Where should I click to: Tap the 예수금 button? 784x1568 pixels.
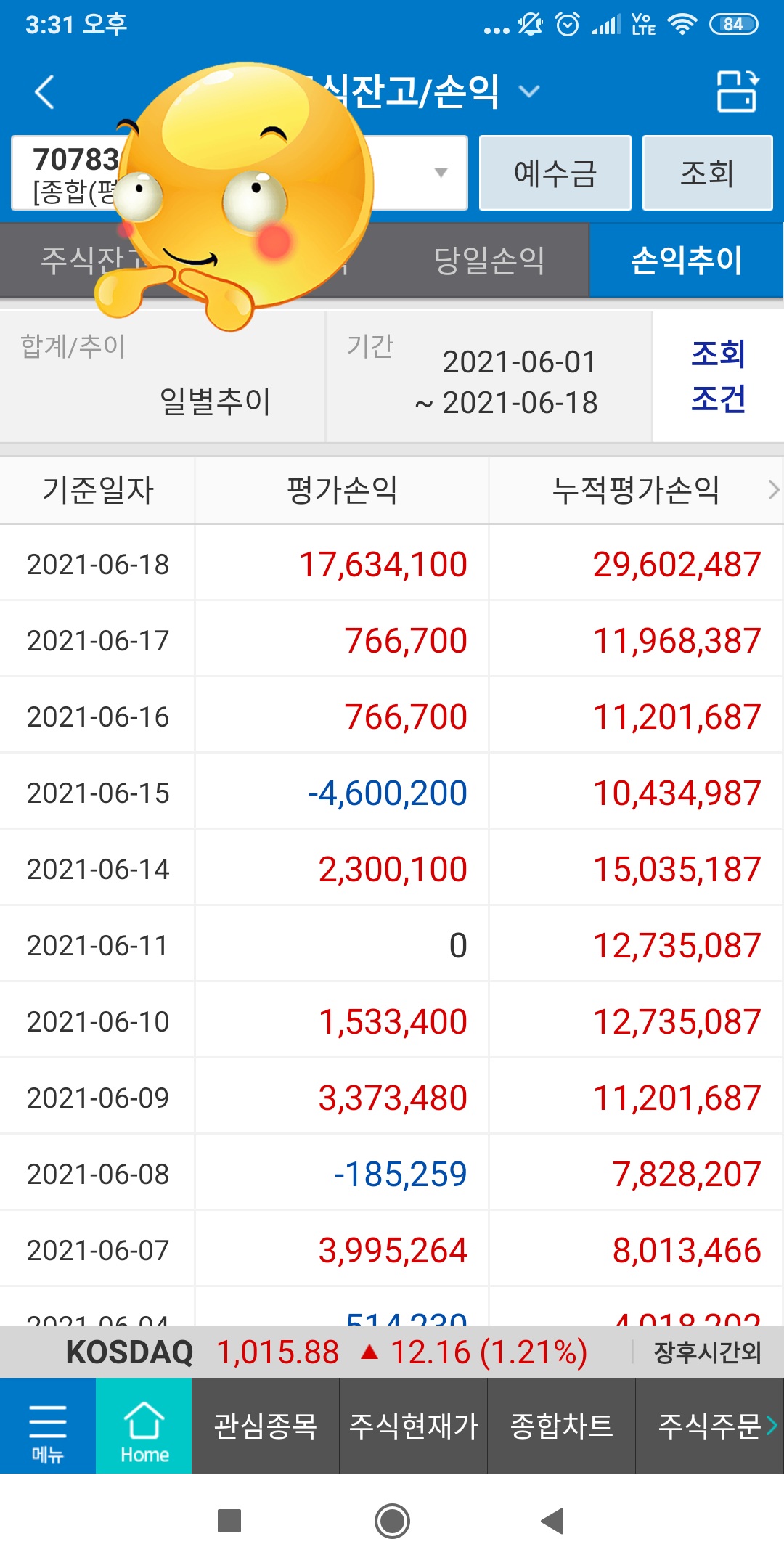coord(555,173)
